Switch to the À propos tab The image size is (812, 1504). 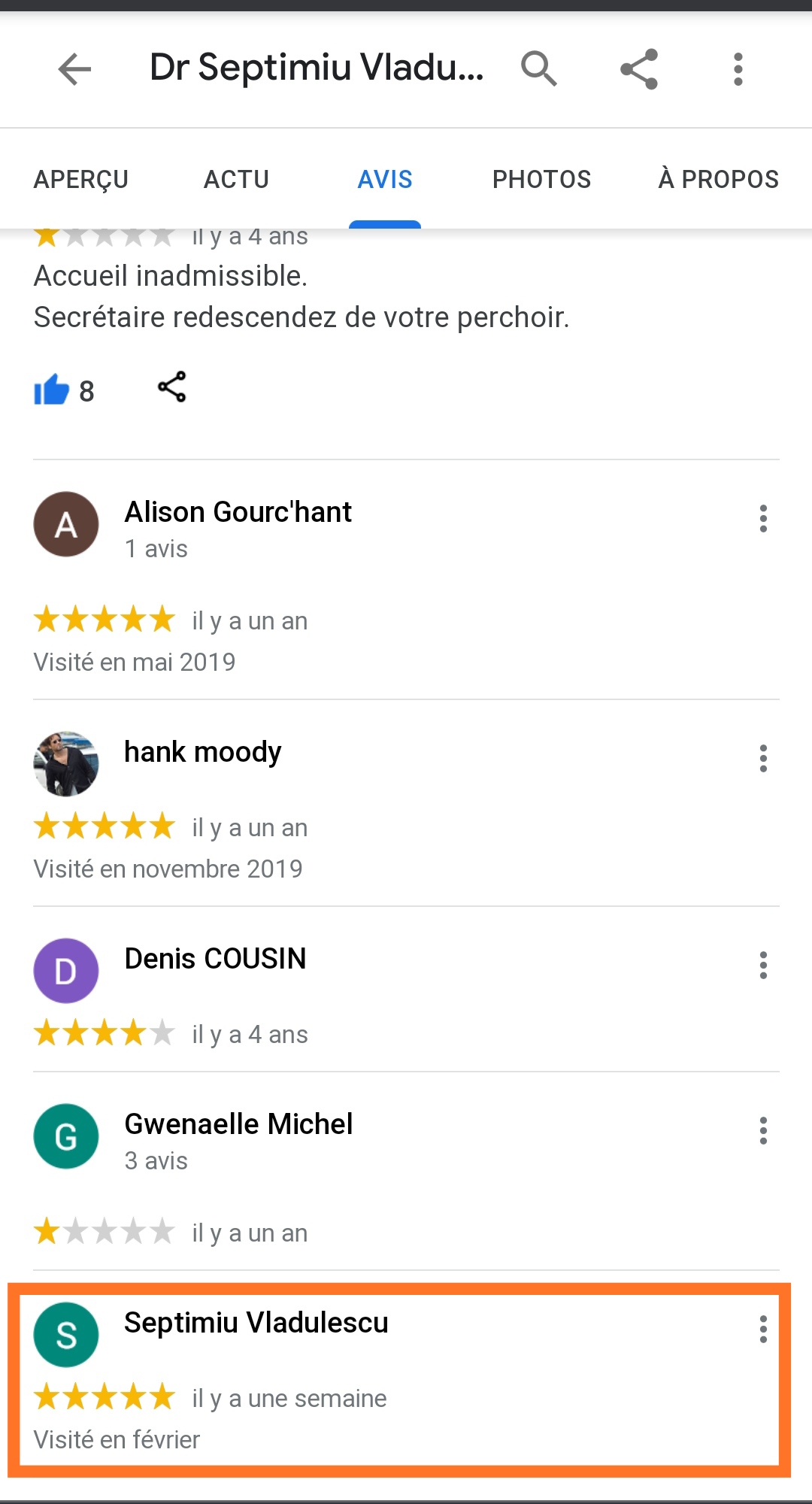click(x=718, y=179)
